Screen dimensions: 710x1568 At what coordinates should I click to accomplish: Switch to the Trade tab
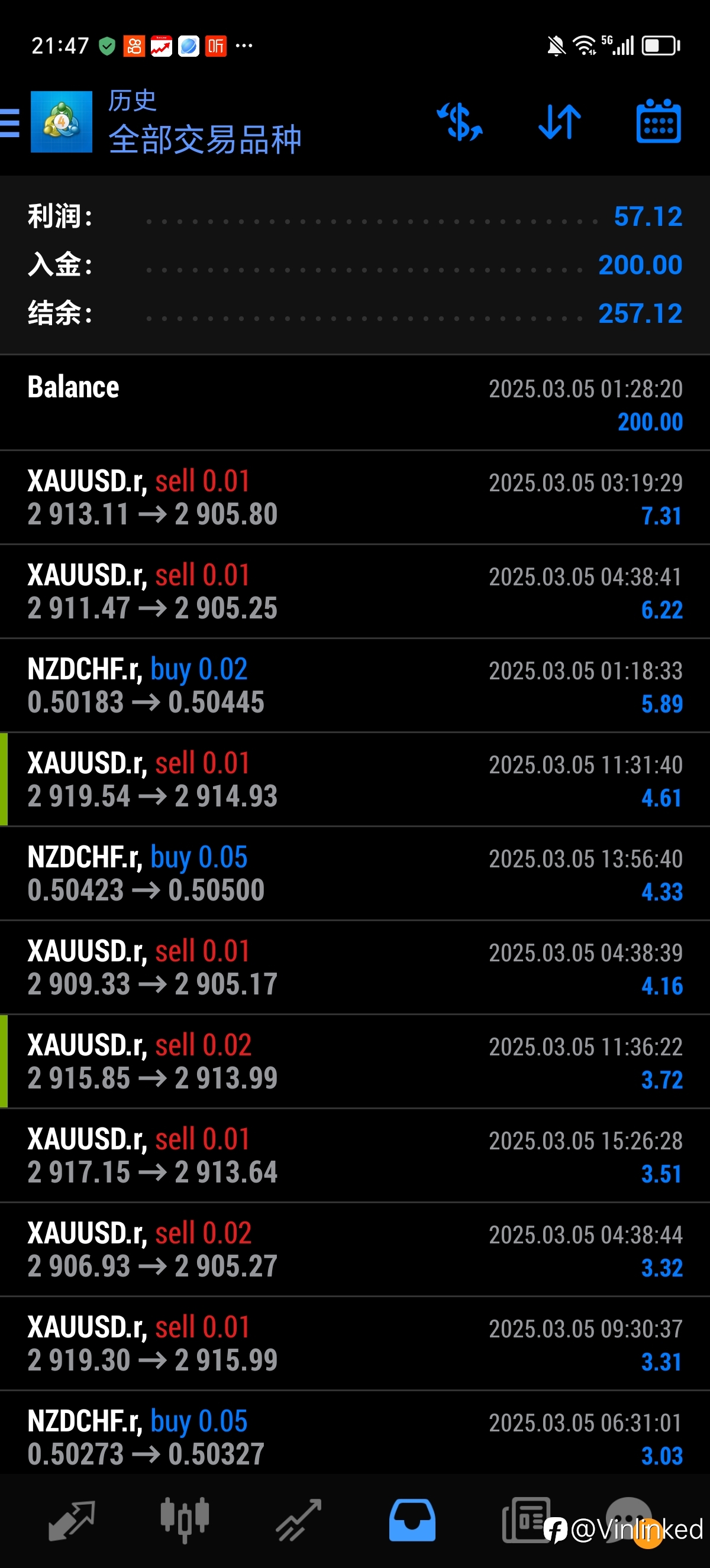tap(298, 1521)
